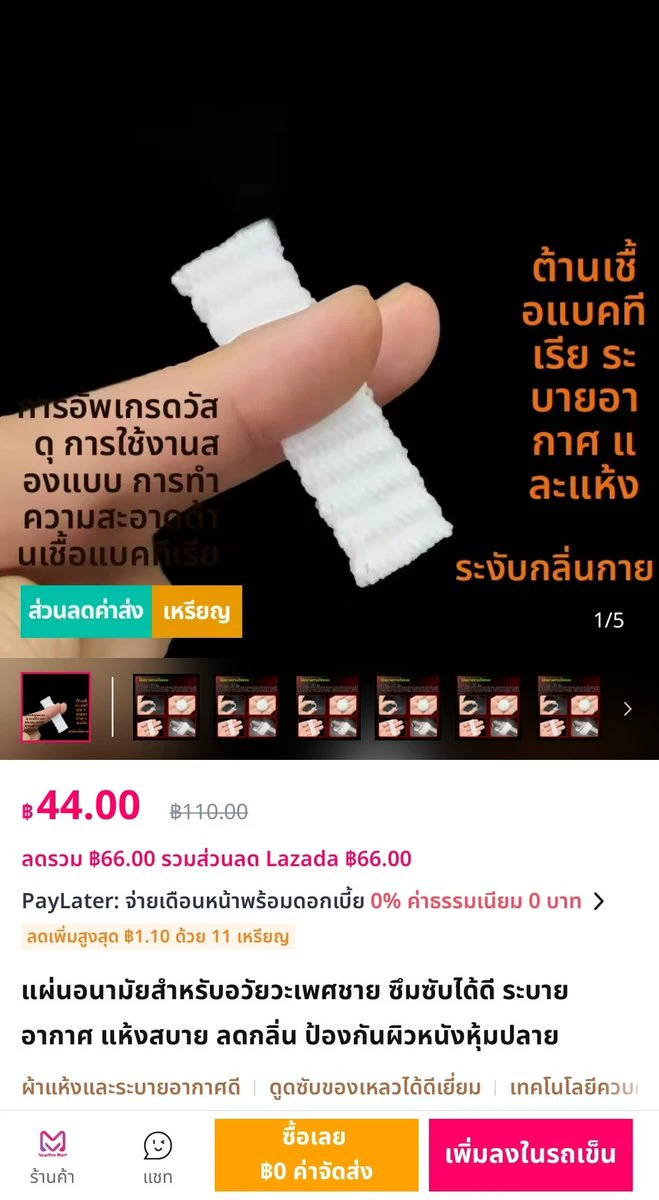
Task: Show more gallery thumbnails with right arrow
Action: [628, 708]
